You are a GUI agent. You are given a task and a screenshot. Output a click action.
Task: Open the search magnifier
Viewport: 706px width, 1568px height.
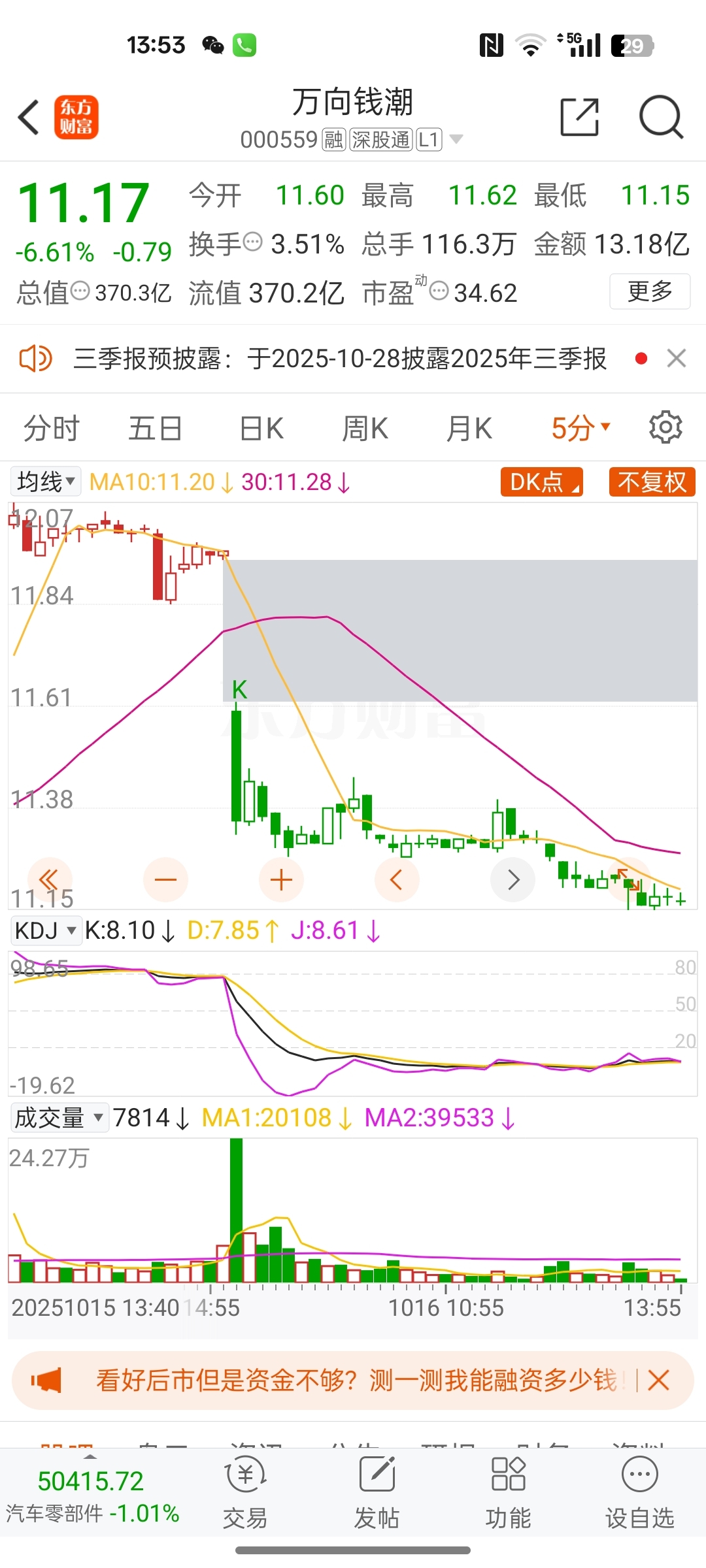coord(660,118)
